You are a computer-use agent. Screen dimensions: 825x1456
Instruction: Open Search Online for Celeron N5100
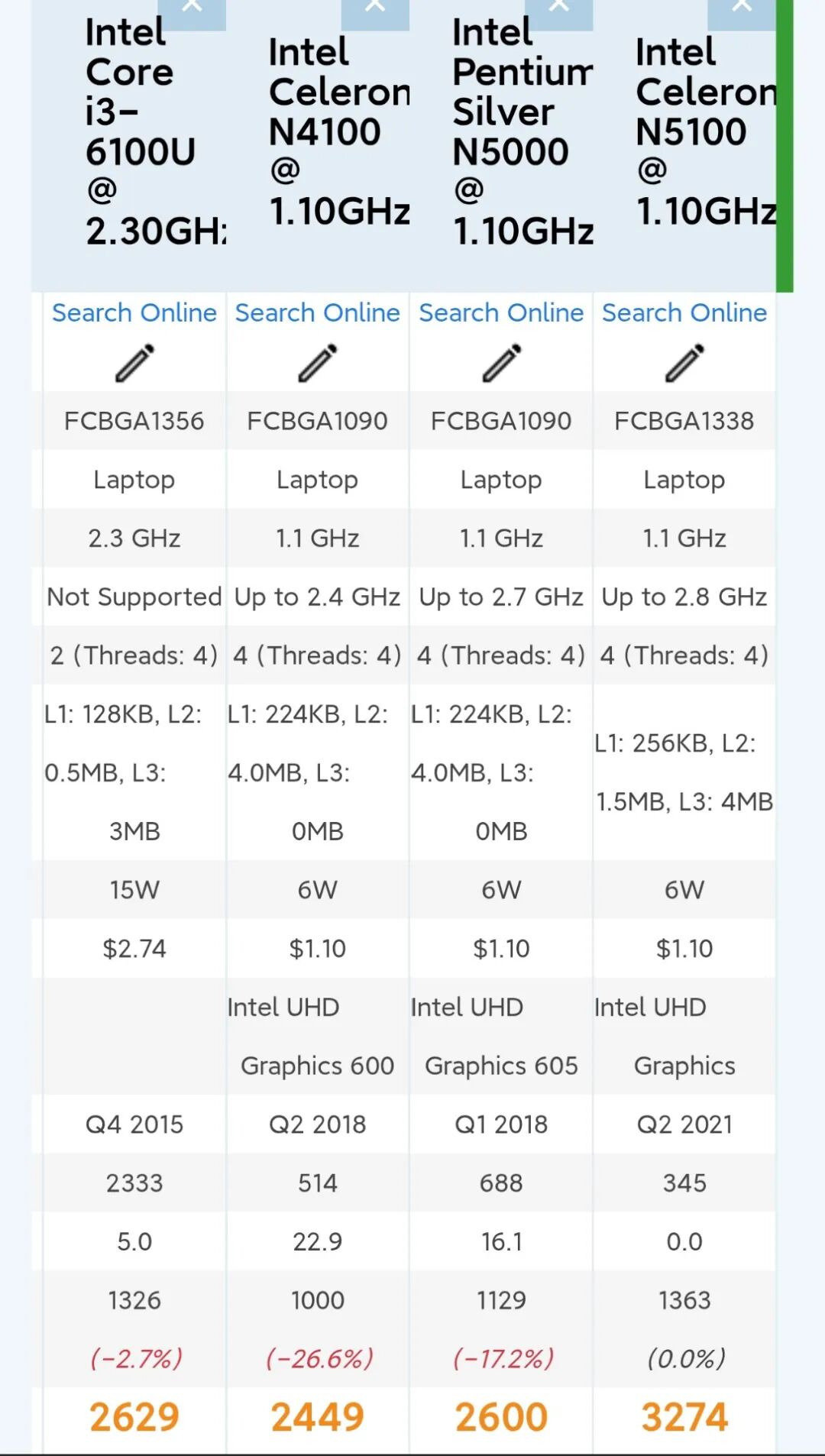point(684,312)
